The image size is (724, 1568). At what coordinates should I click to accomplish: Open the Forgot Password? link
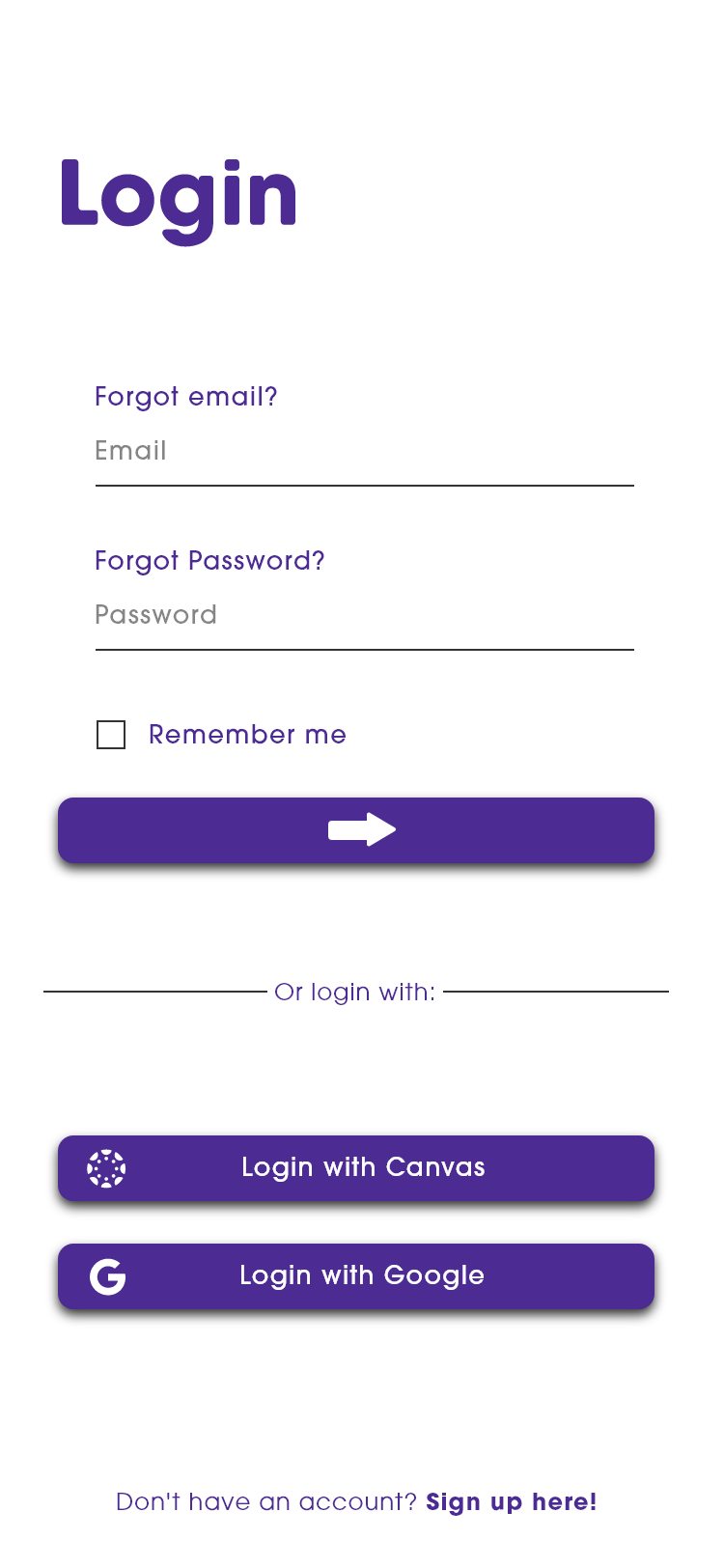click(x=209, y=561)
